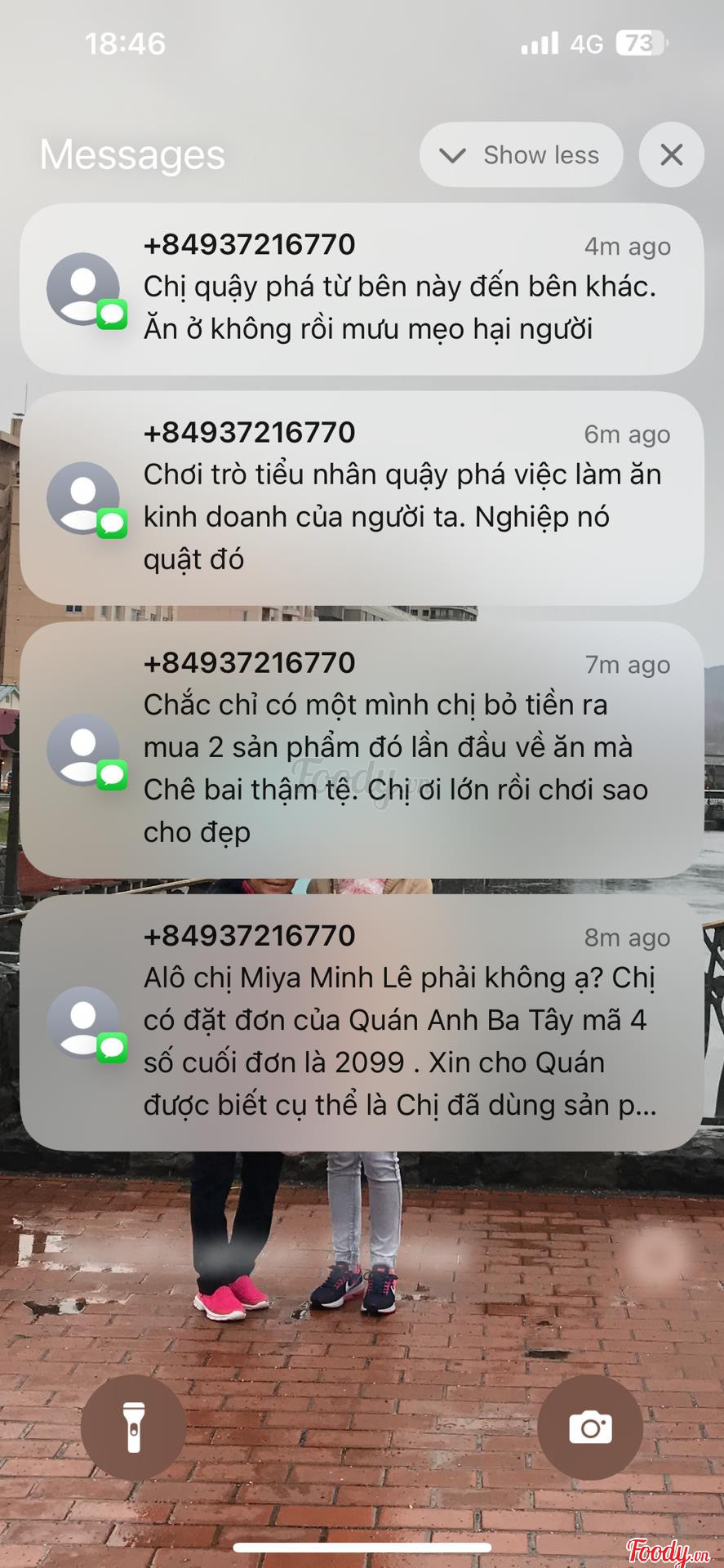The width and height of the screenshot is (724, 1568).
Task: Clear Messages notifications with the X
Action: coord(671,154)
